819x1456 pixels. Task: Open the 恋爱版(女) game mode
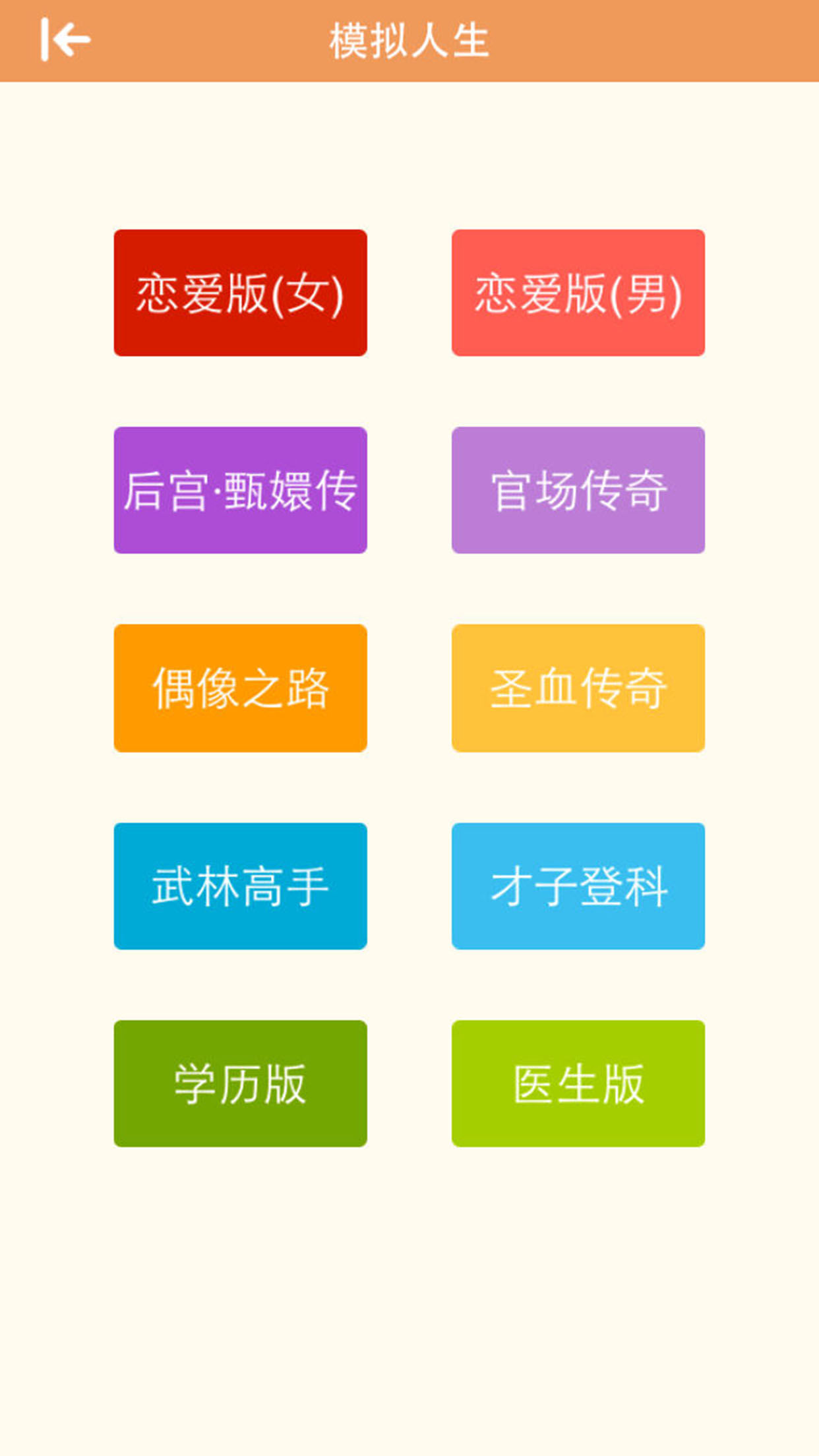tap(240, 293)
